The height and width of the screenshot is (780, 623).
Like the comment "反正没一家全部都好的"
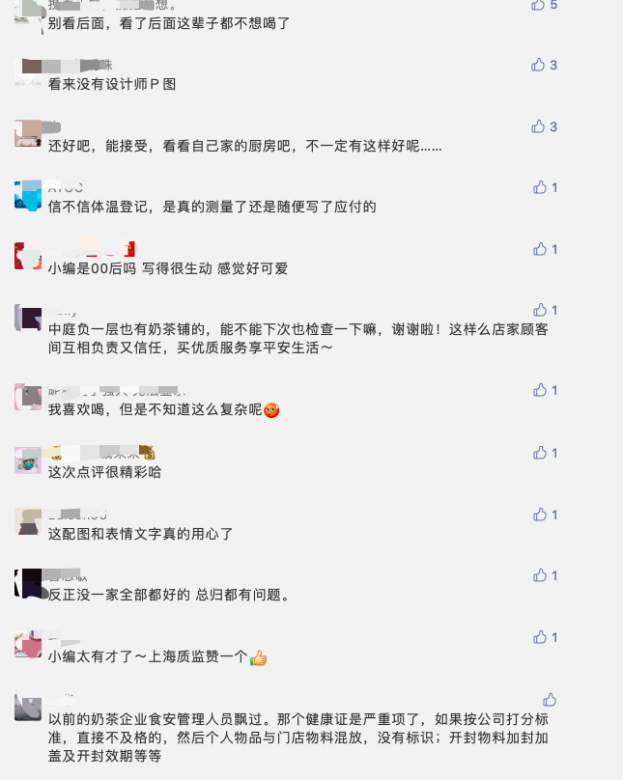click(x=540, y=575)
